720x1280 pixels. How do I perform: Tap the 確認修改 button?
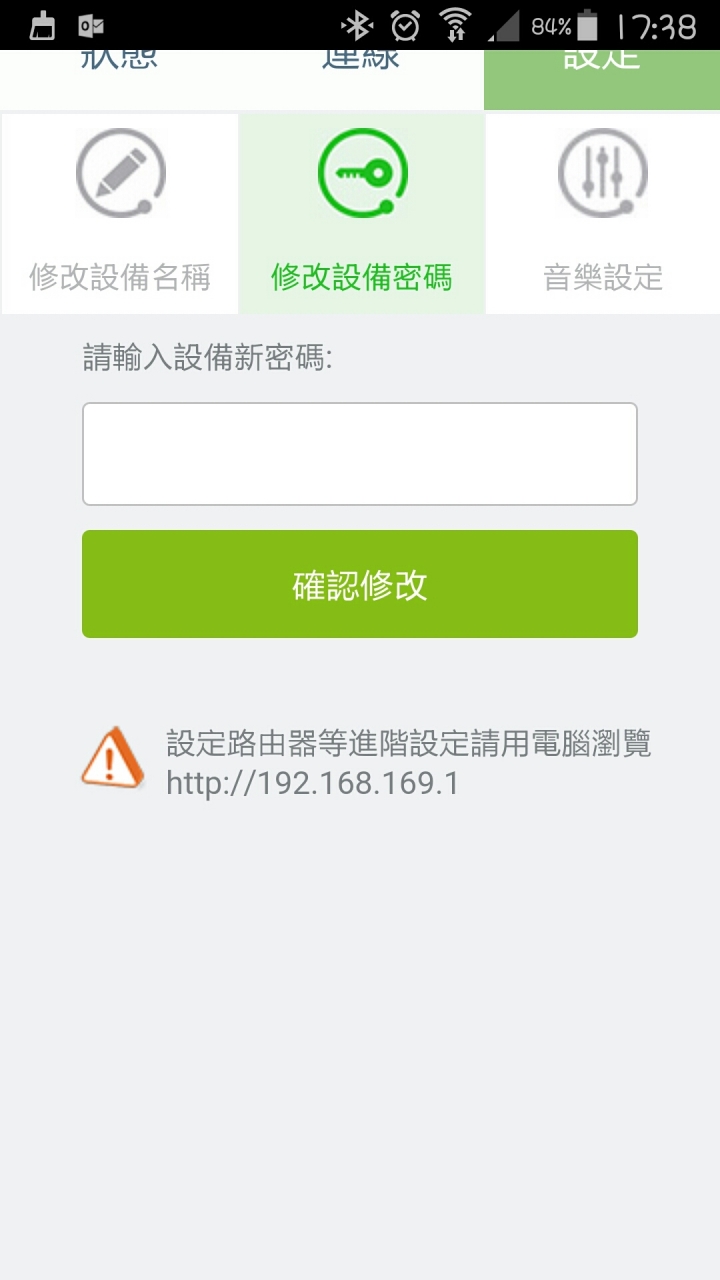pyautogui.click(x=360, y=584)
